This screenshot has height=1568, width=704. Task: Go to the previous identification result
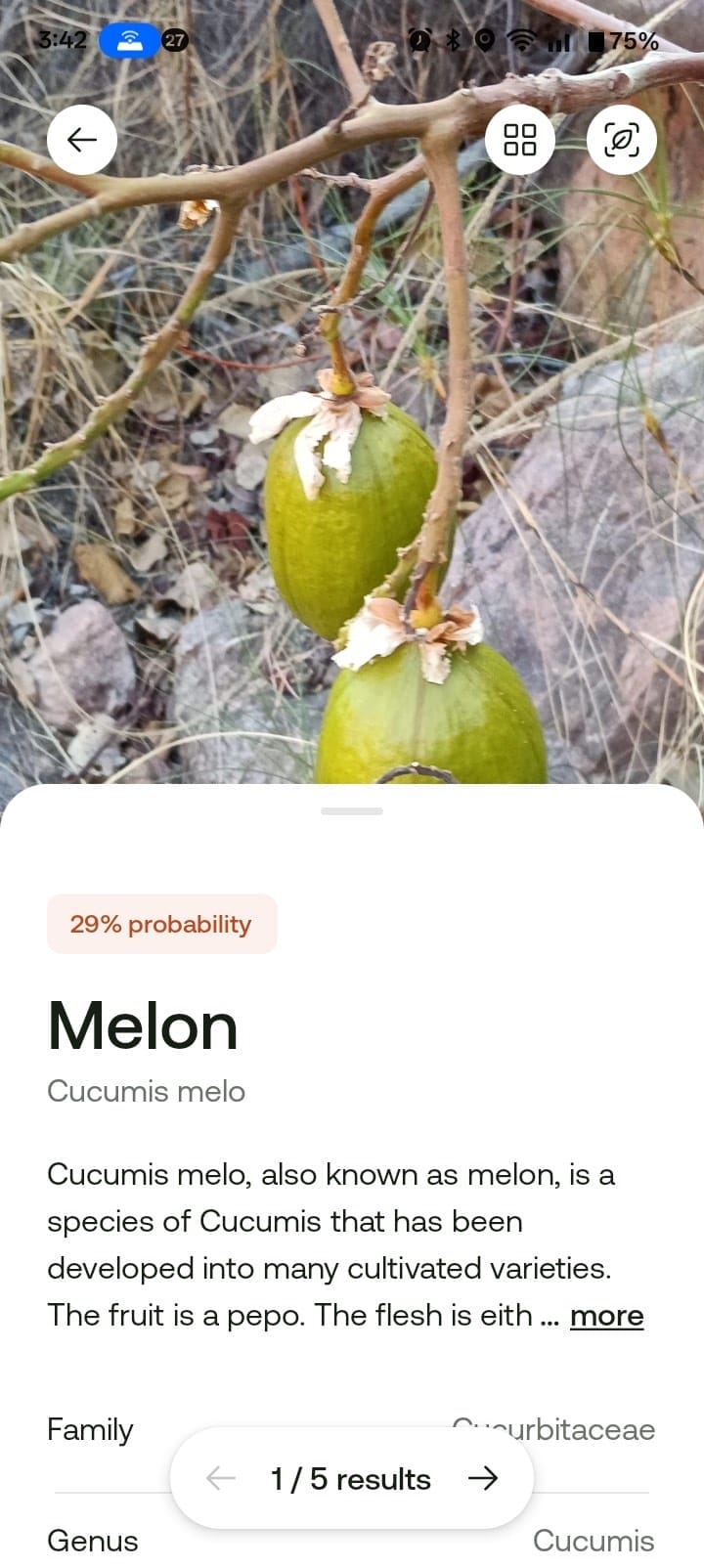[x=221, y=1478]
